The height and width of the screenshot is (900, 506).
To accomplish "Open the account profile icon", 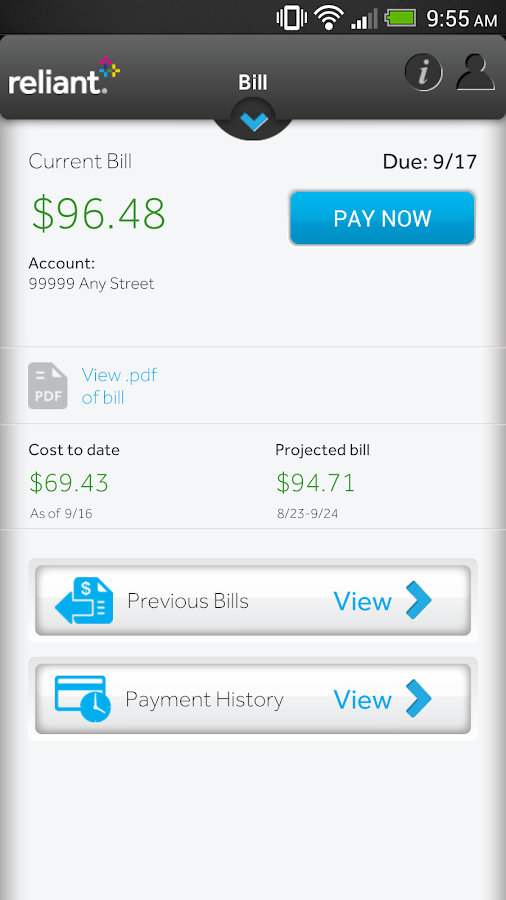I will tap(475, 72).
